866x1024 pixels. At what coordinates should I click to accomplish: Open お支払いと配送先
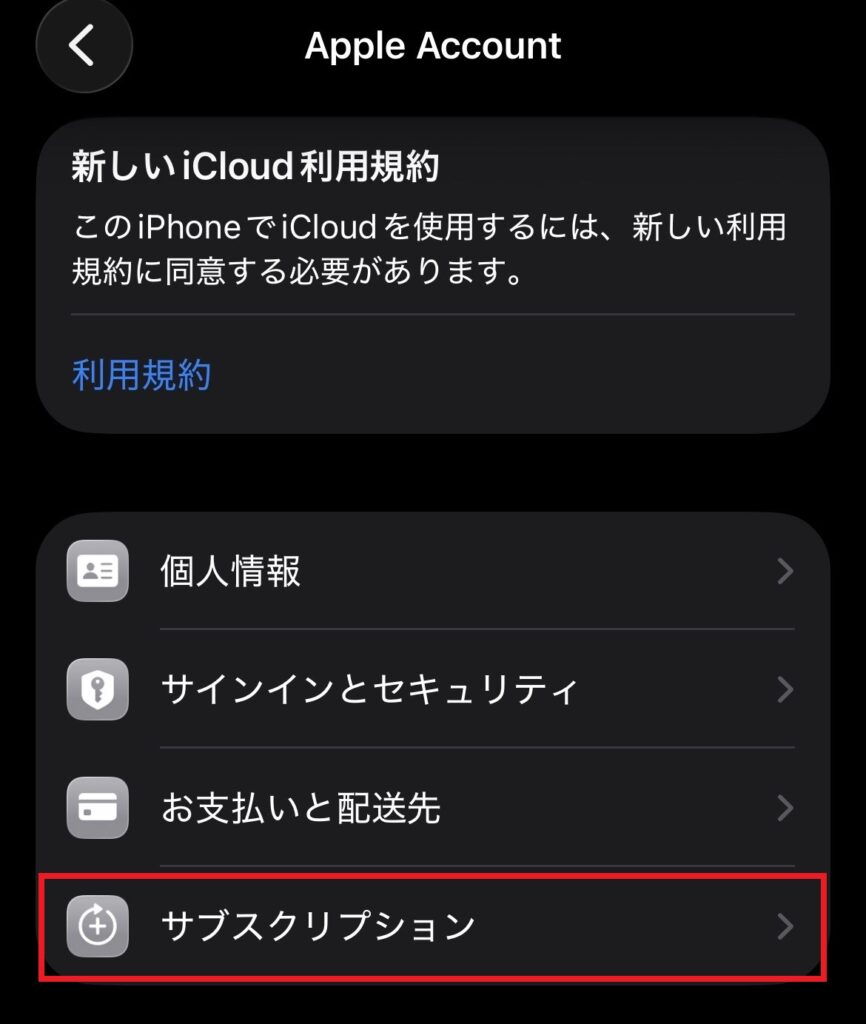pyautogui.click(x=432, y=808)
